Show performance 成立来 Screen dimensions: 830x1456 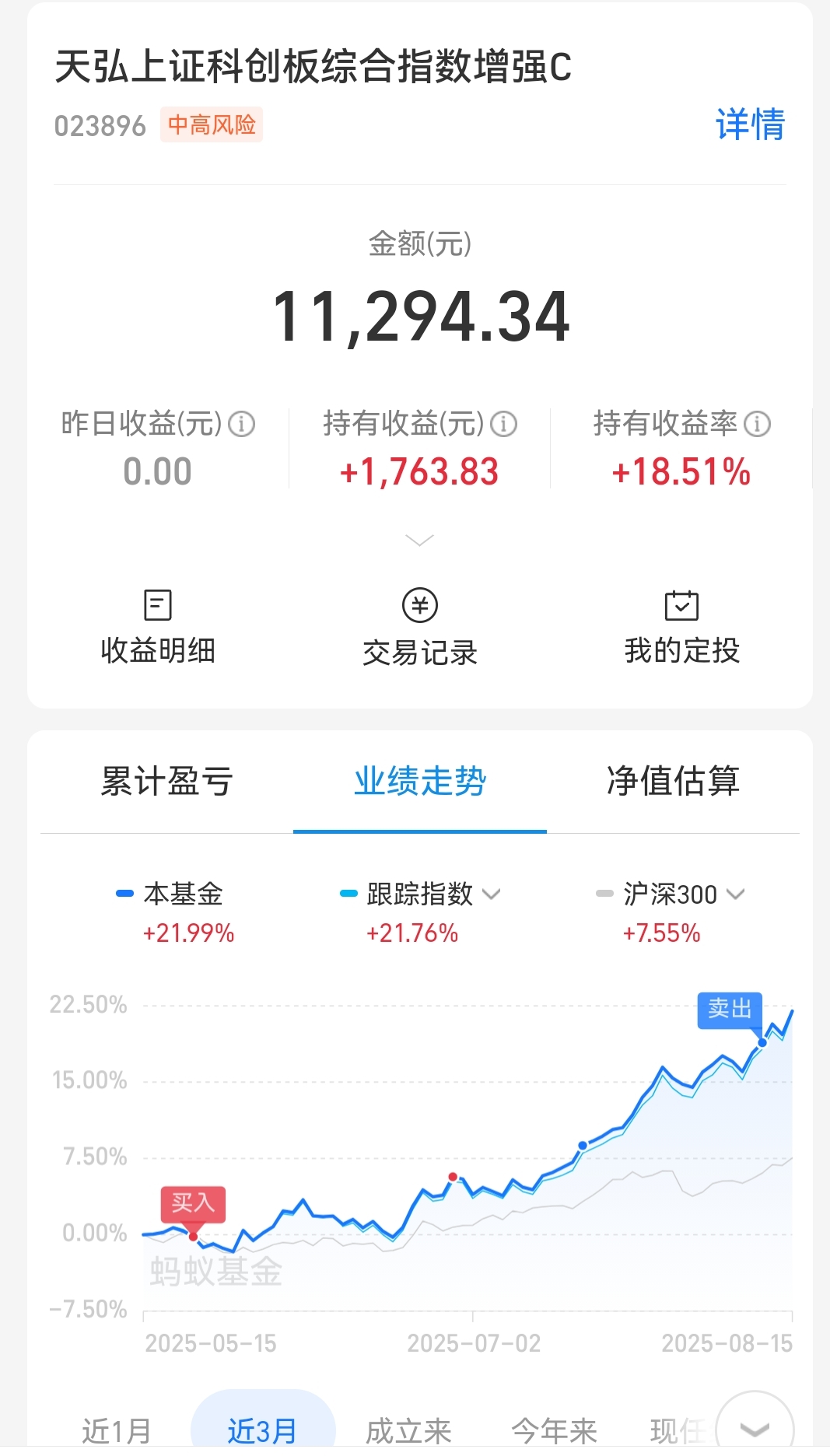(x=408, y=1430)
